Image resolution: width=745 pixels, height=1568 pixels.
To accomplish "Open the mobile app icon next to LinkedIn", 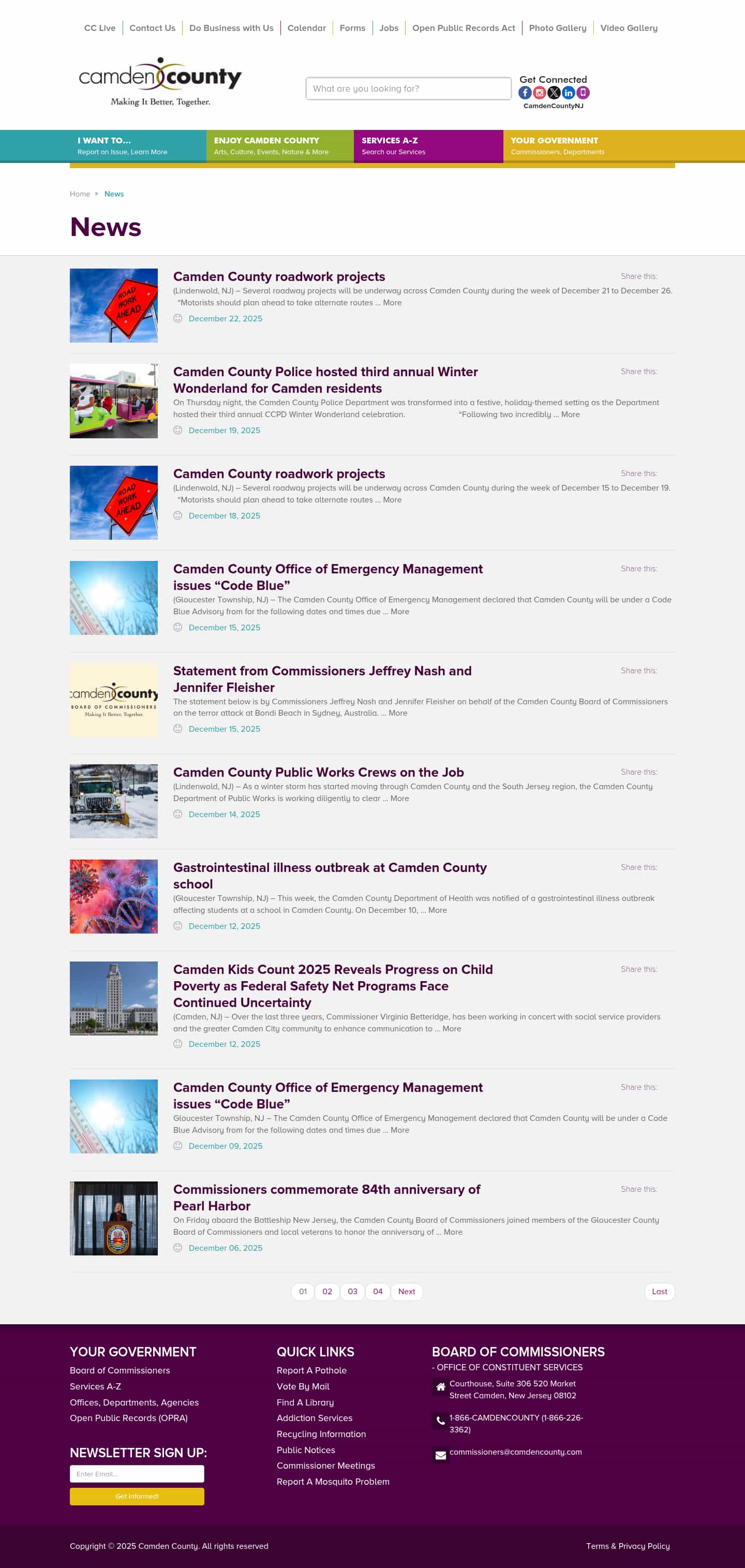I will coord(583,93).
